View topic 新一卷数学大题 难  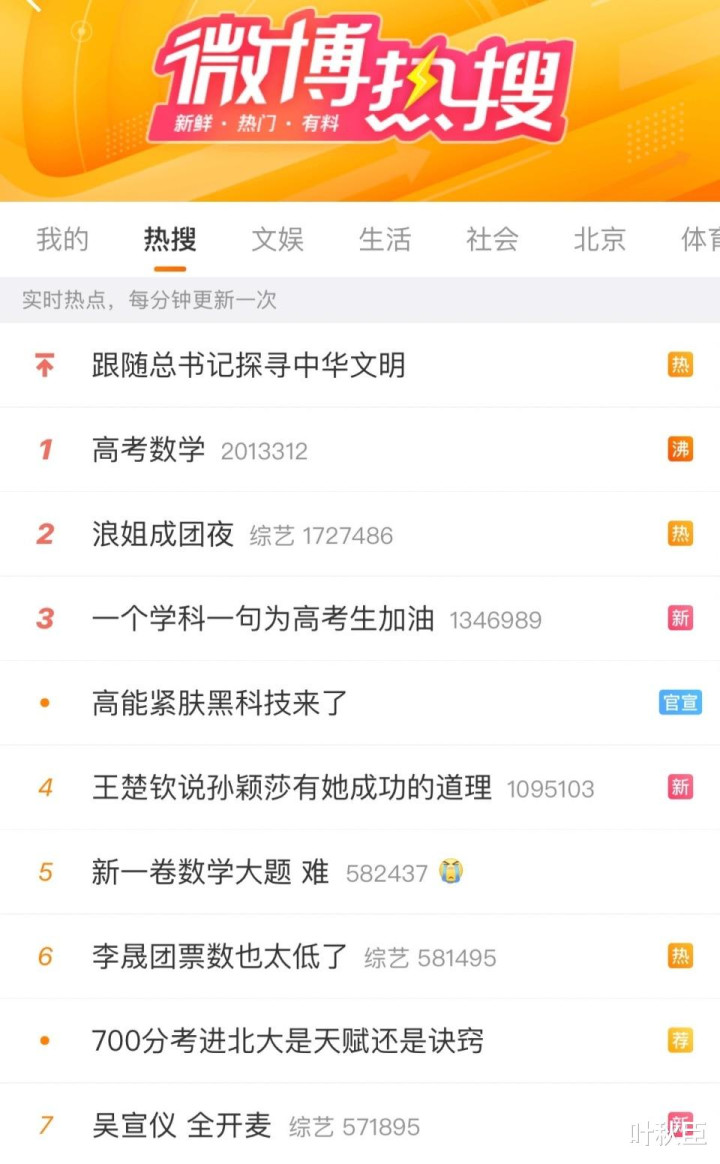click(360, 872)
